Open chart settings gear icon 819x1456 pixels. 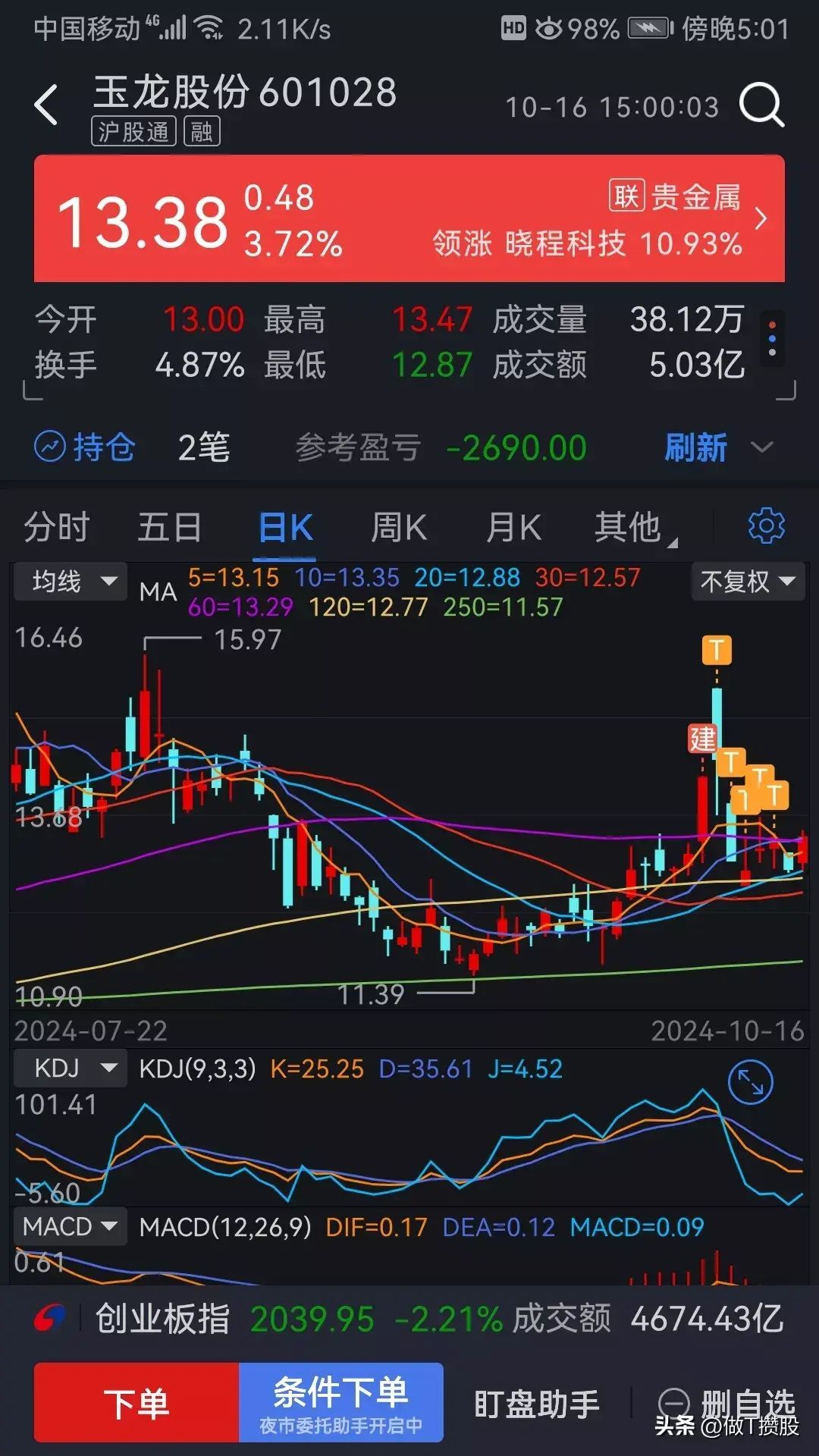(x=766, y=526)
